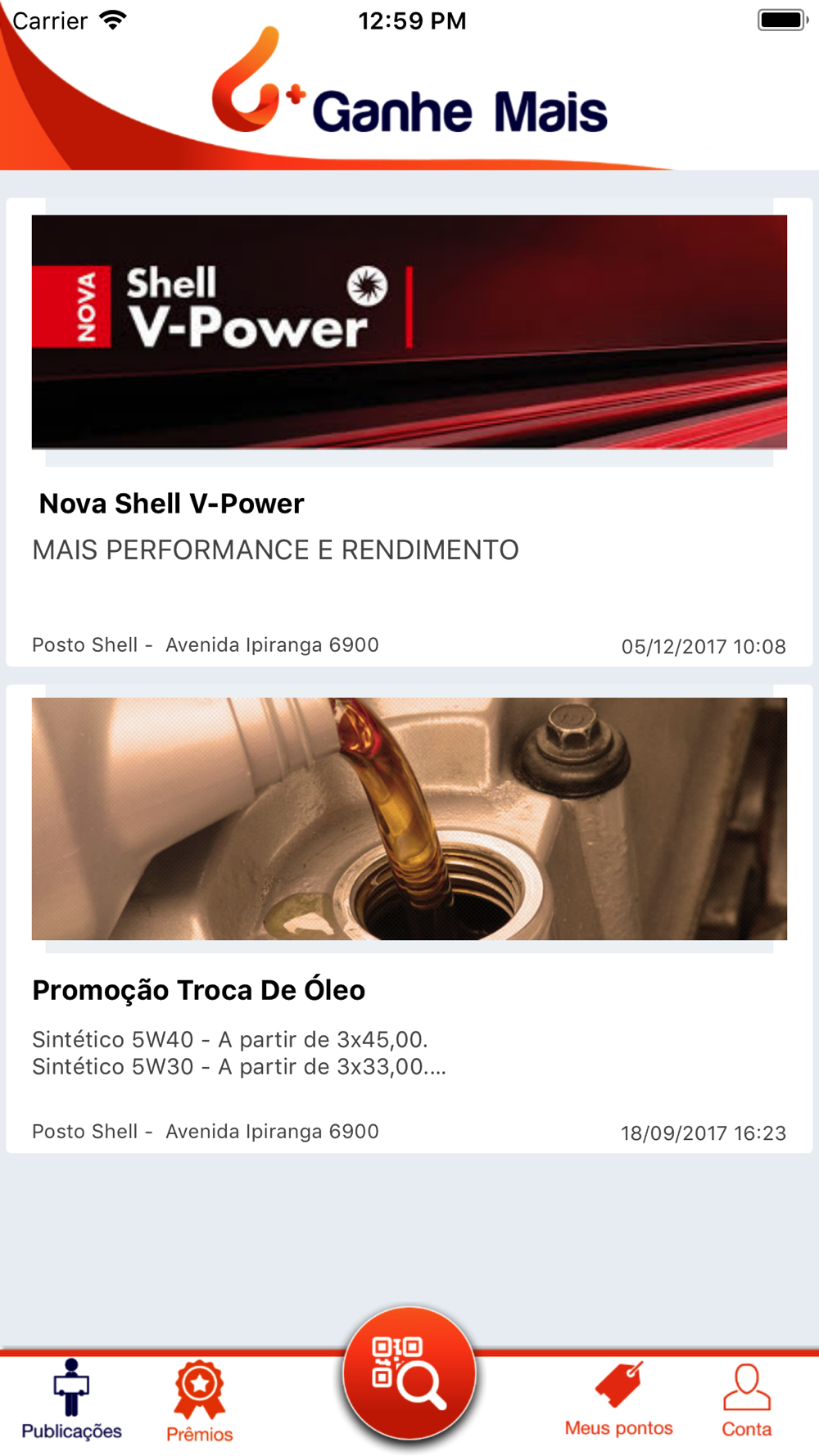Image resolution: width=819 pixels, height=1456 pixels.
Task: Switch to the Publicações tab
Action: [x=71, y=1400]
